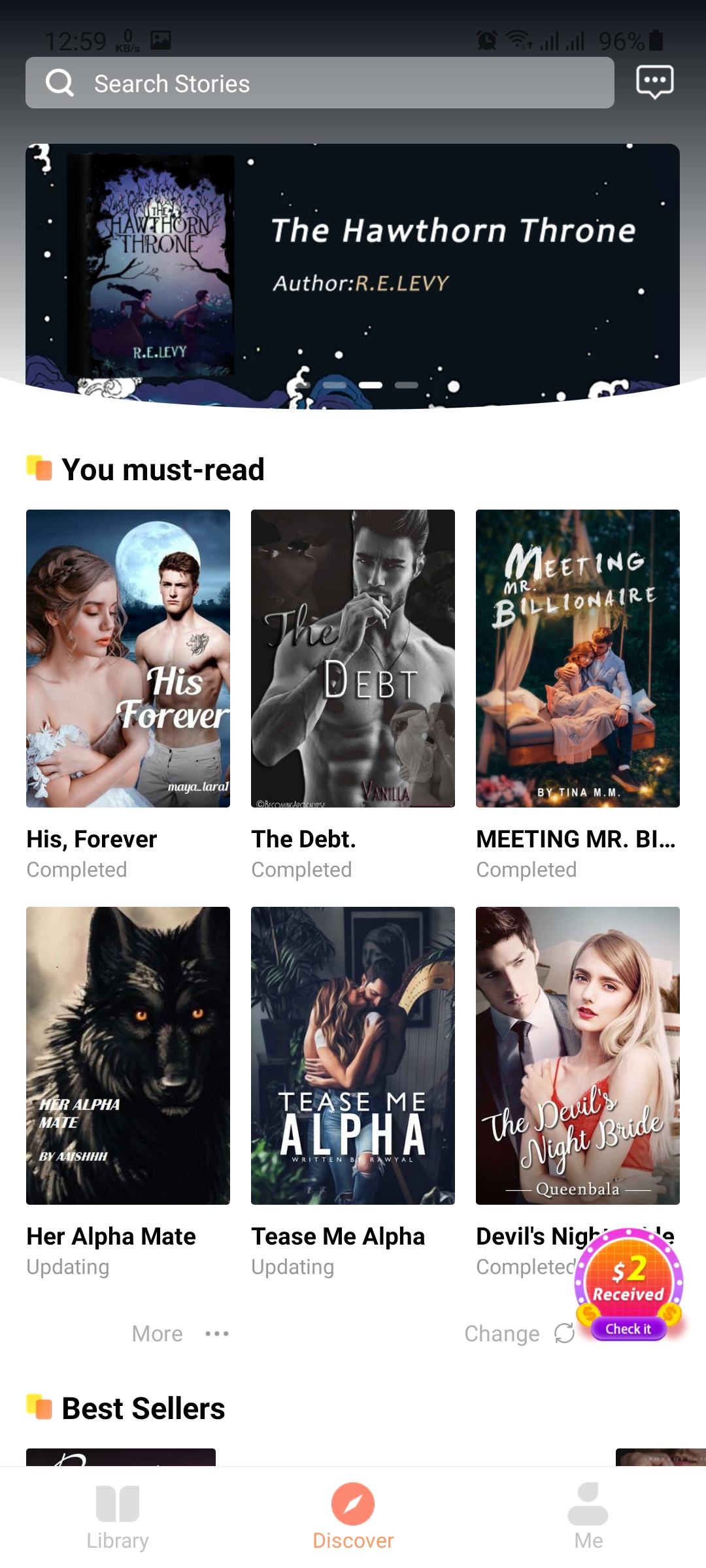The height and width of the screenshot is (1568, 706).
Task: Tap the Search Stories field
Action: (x=320, y=83)
